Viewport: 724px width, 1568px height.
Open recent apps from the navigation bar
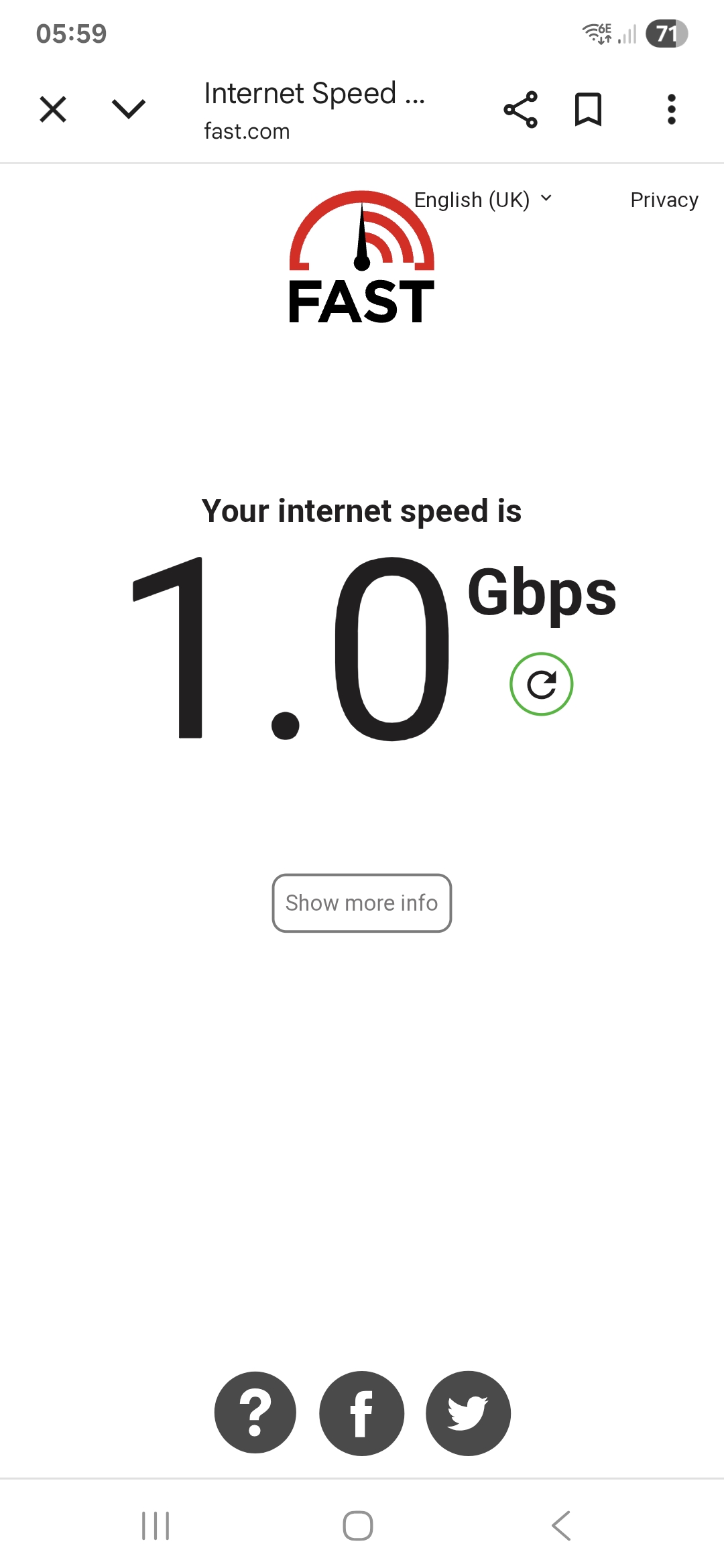tap(156, 1526)
